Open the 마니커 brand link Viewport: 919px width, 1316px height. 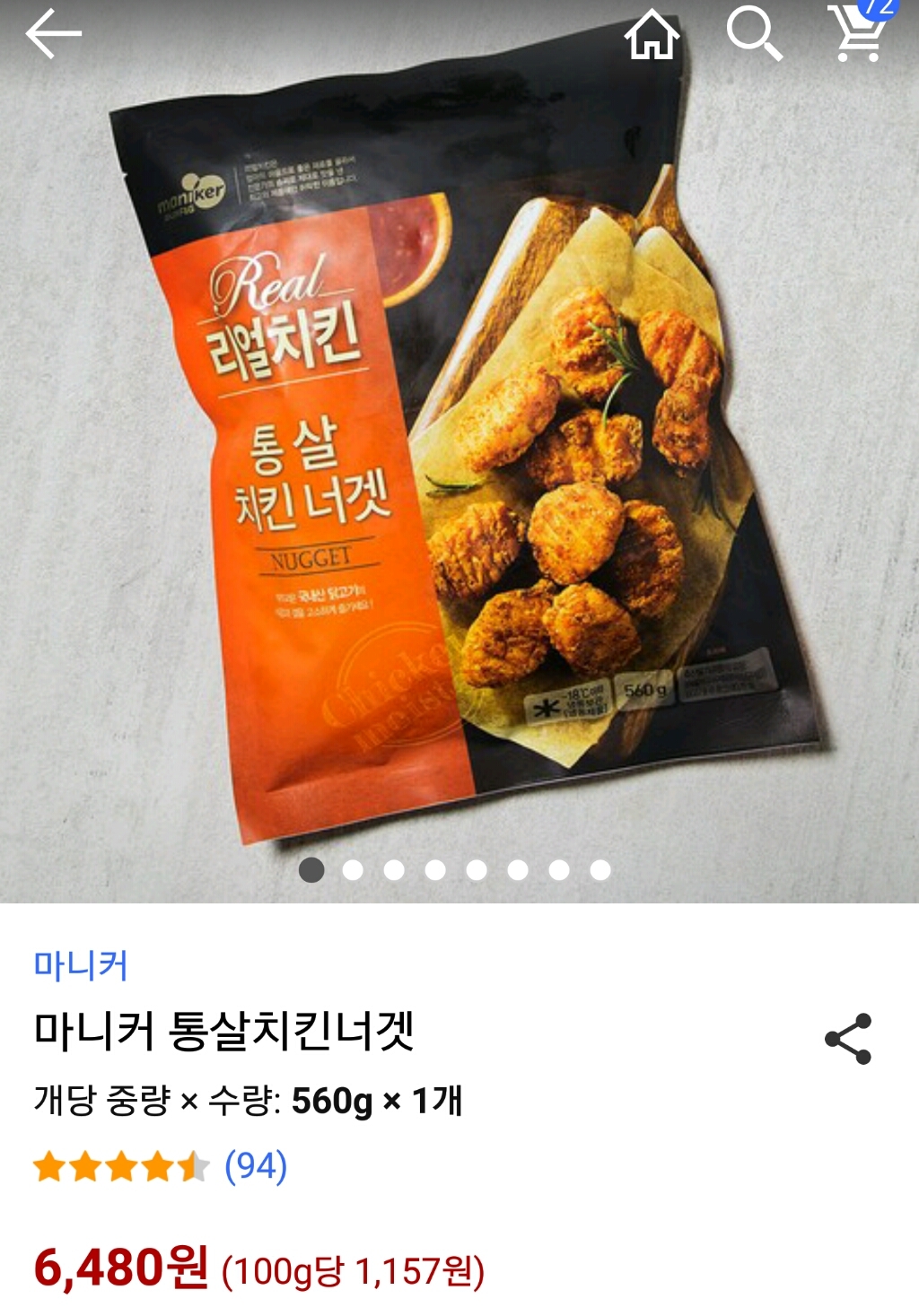[x=81, y=965]
